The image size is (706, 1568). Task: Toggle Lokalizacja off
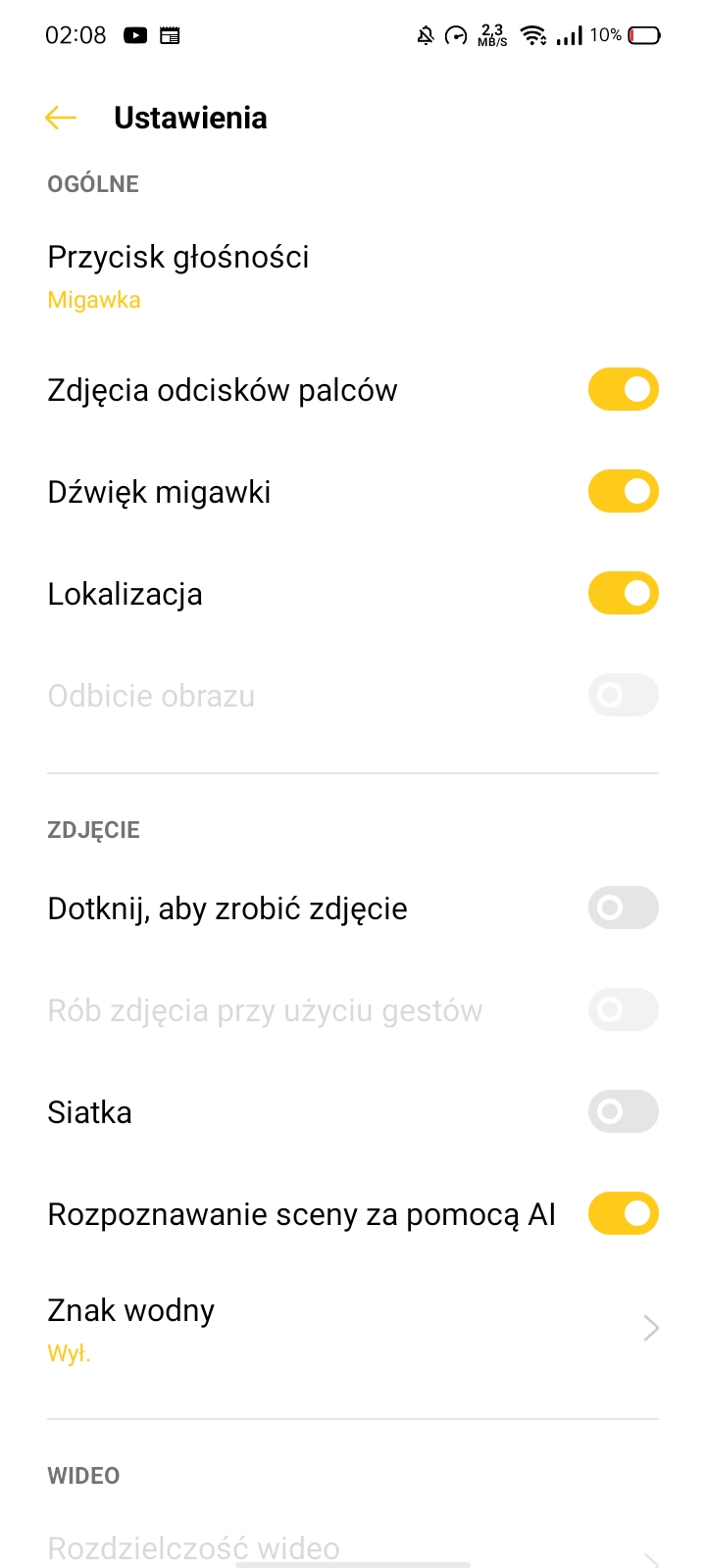[x=623, y=593]
